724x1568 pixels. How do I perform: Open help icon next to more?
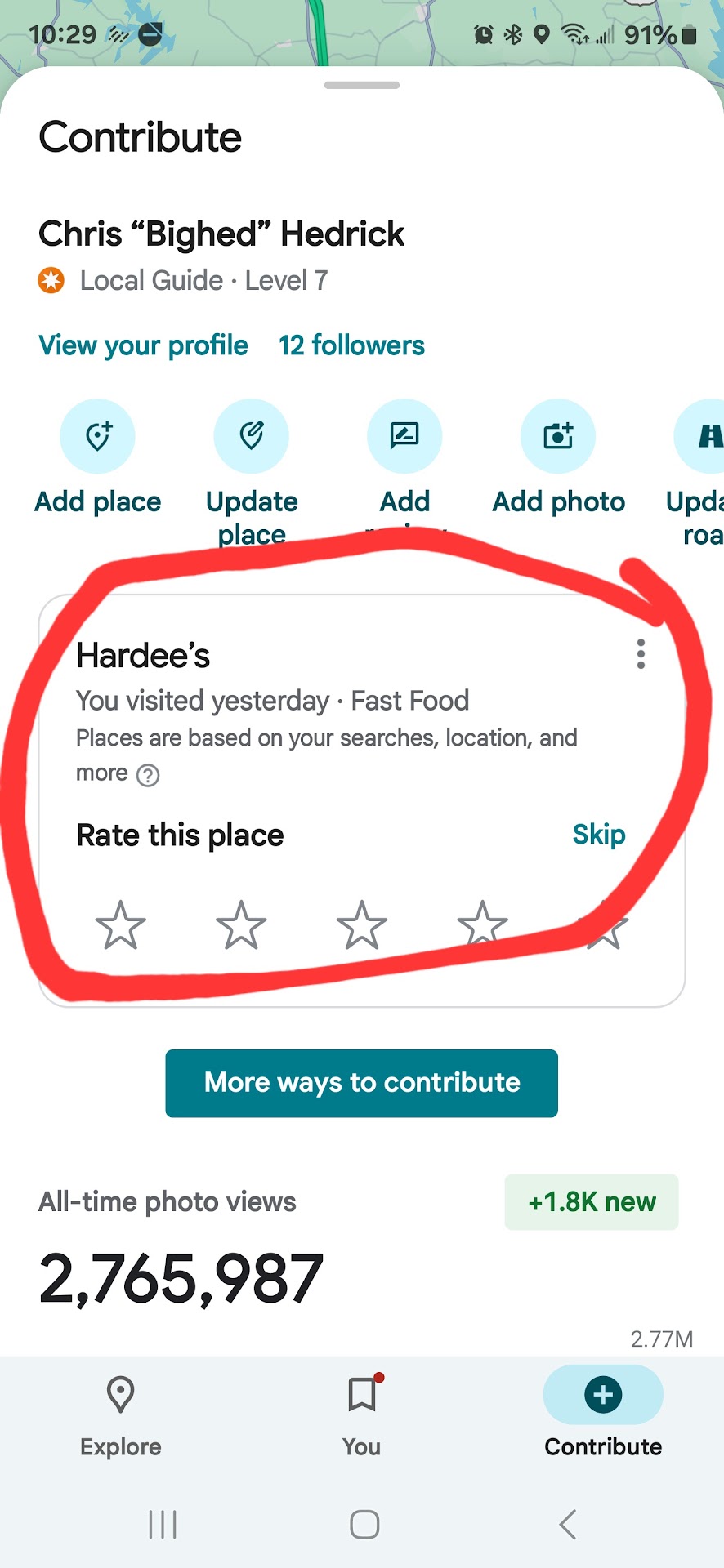[148, 775]
